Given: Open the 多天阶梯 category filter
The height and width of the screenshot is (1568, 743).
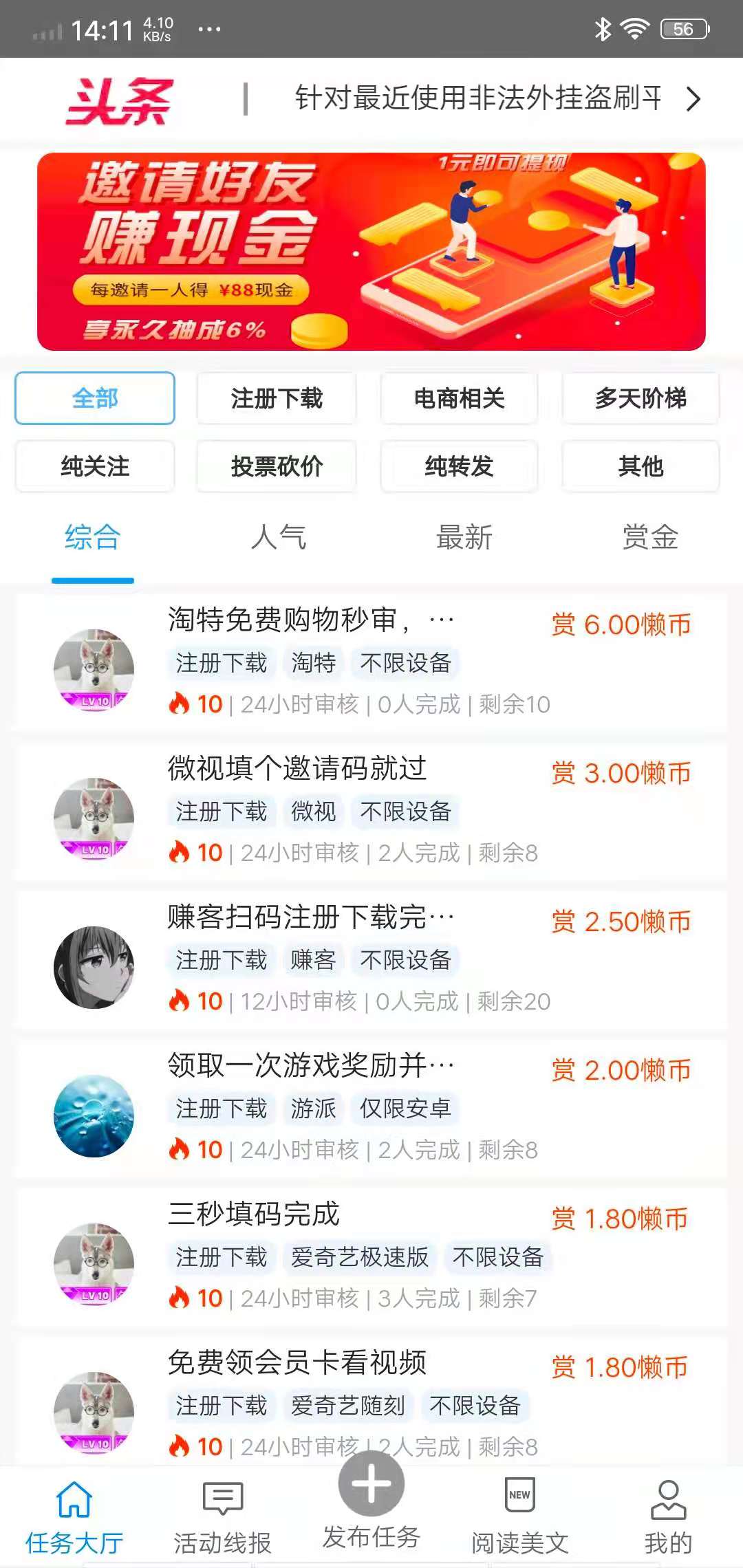Looking at the screenshot, I should (x=640, y=399).
